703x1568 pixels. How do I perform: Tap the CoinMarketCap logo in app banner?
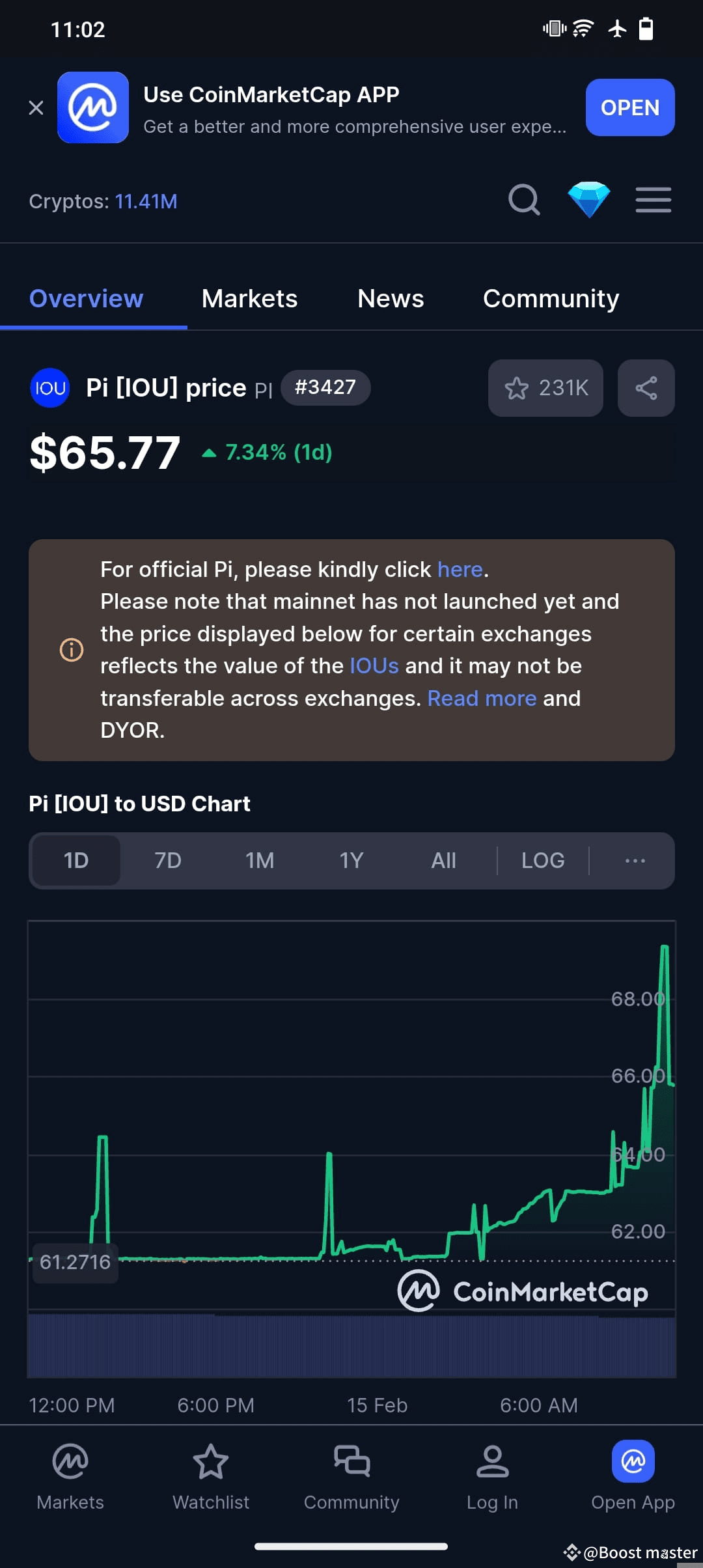pyautogui.click(x=92, y=107)
